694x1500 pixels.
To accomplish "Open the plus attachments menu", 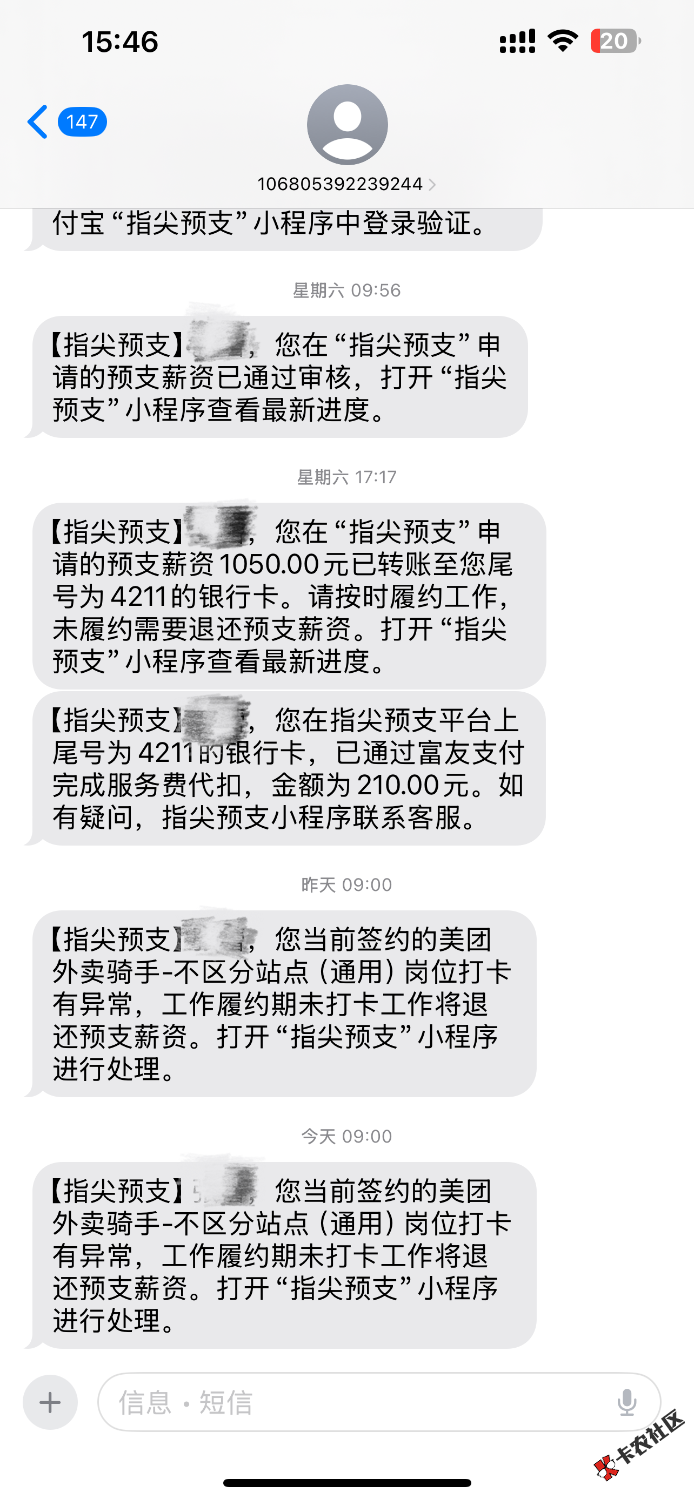I will (50, 1402).
